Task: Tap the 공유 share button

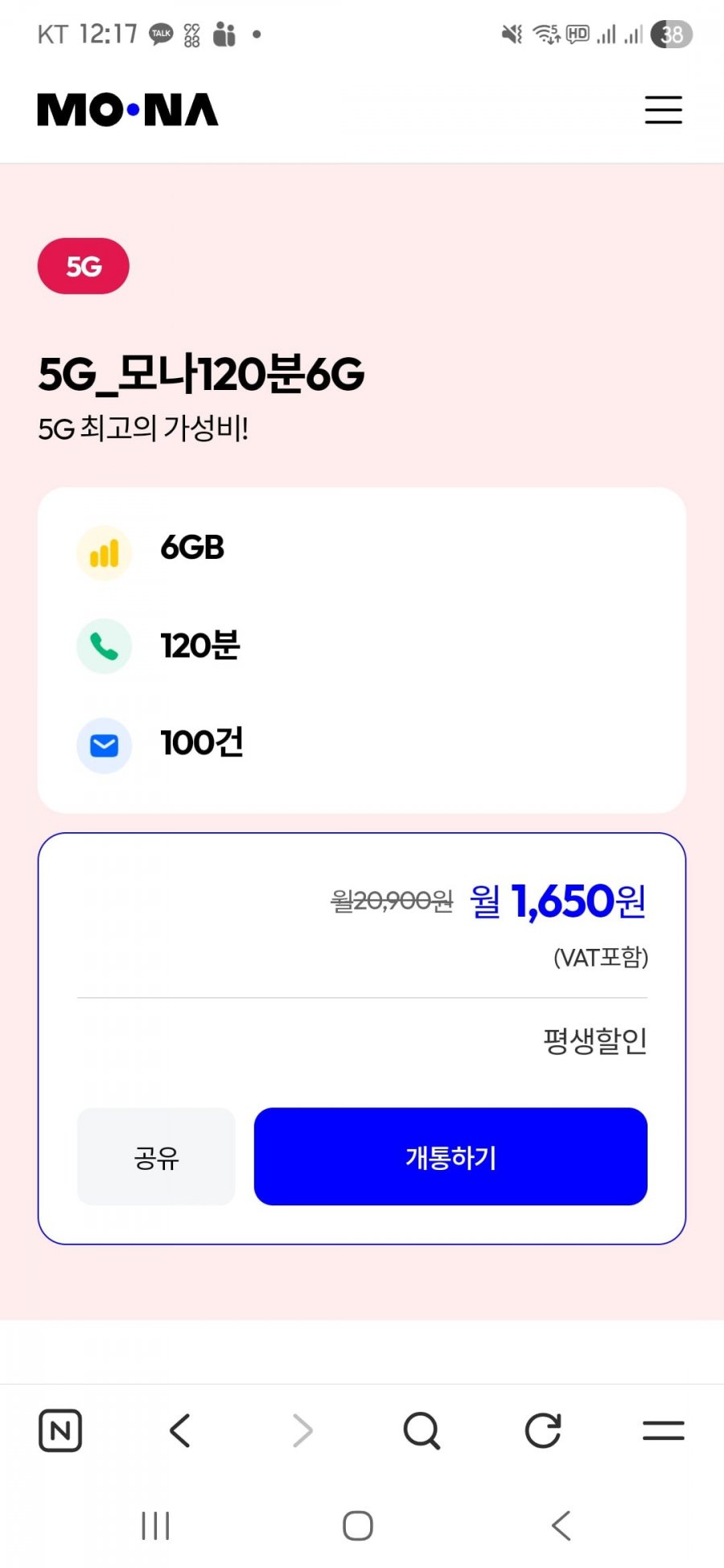Action: 156,1156
